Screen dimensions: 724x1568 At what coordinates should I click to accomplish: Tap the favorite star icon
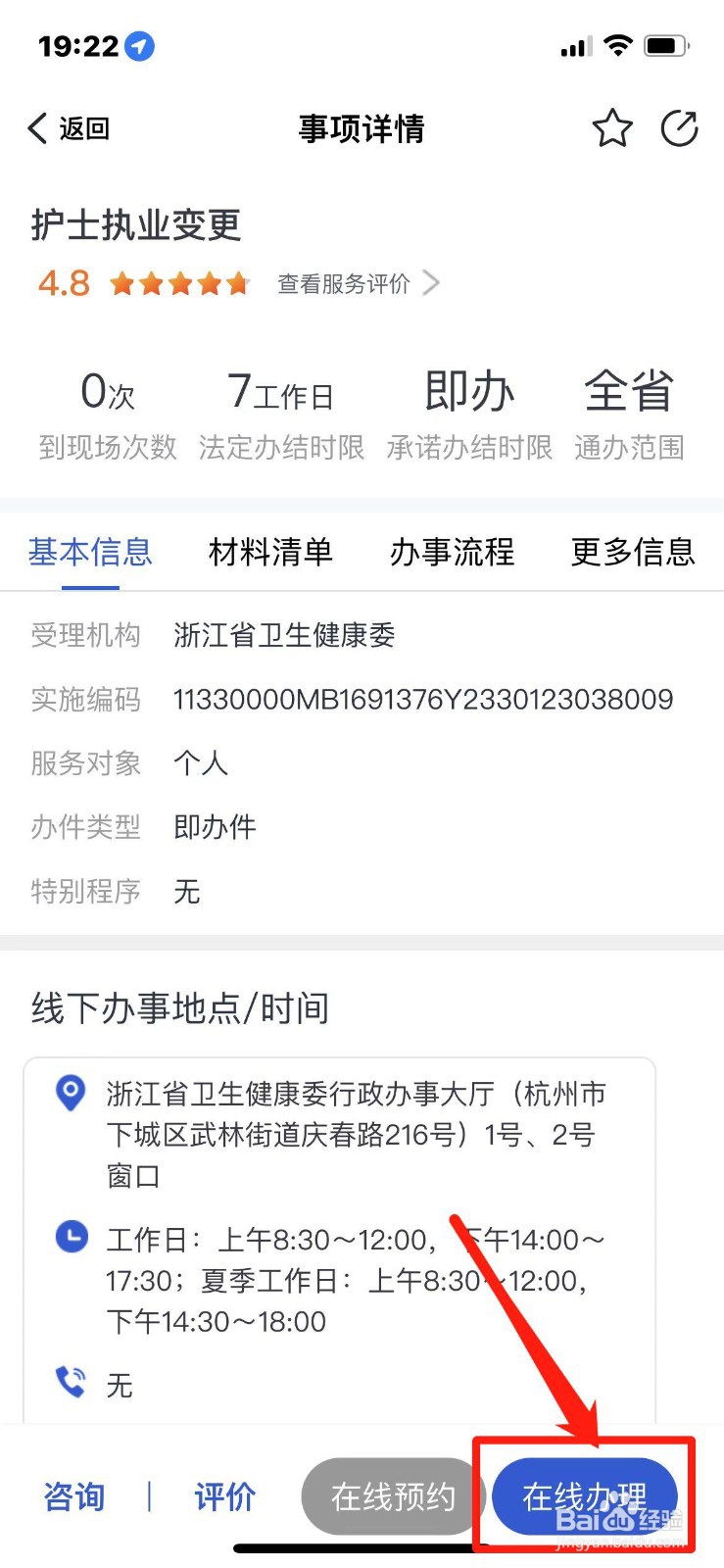click(611, 128)
